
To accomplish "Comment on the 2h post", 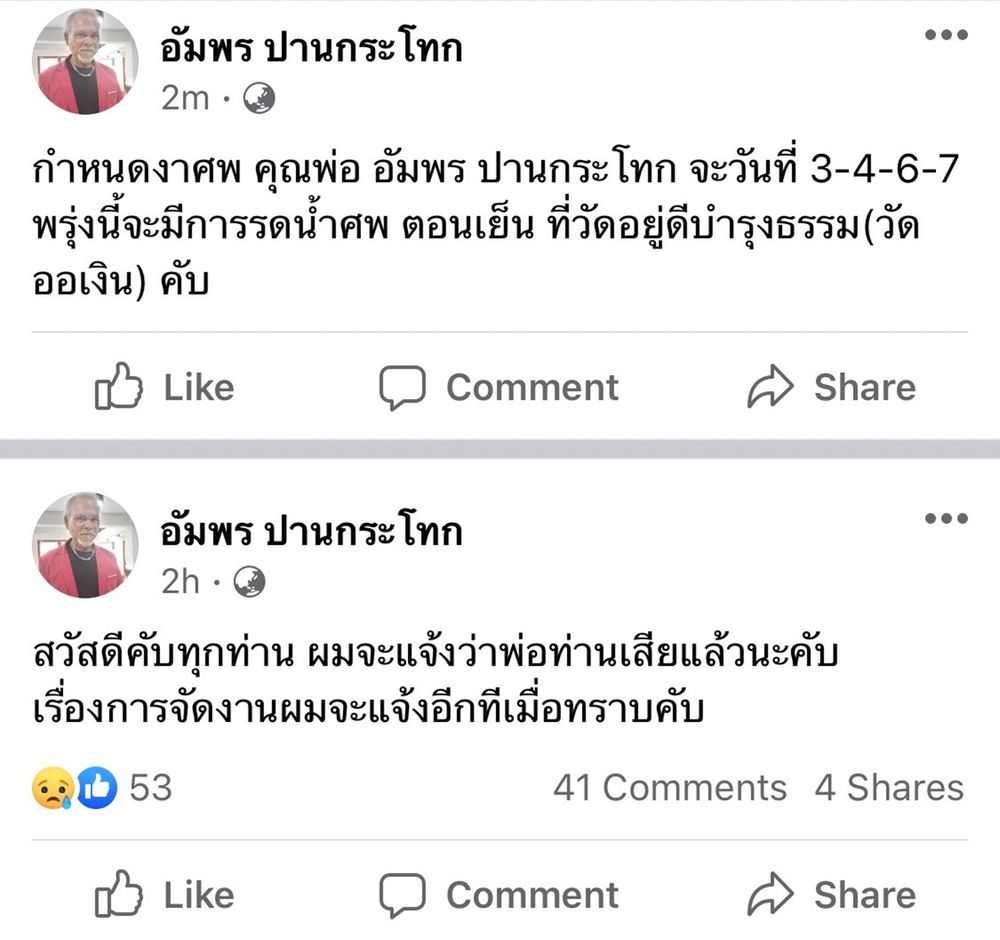I will click(x=499, y=893).
